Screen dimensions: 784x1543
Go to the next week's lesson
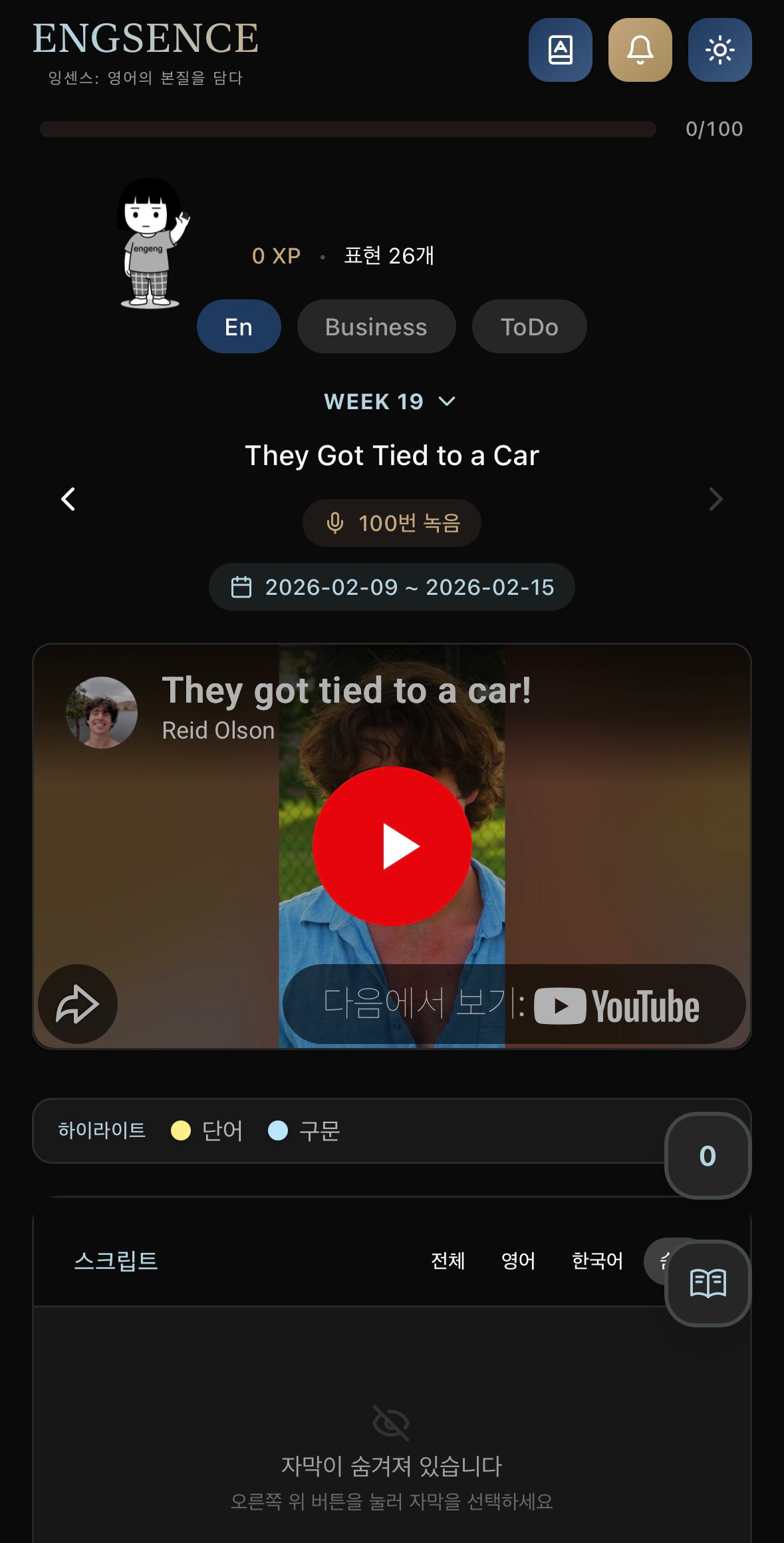tap(716, 499)
